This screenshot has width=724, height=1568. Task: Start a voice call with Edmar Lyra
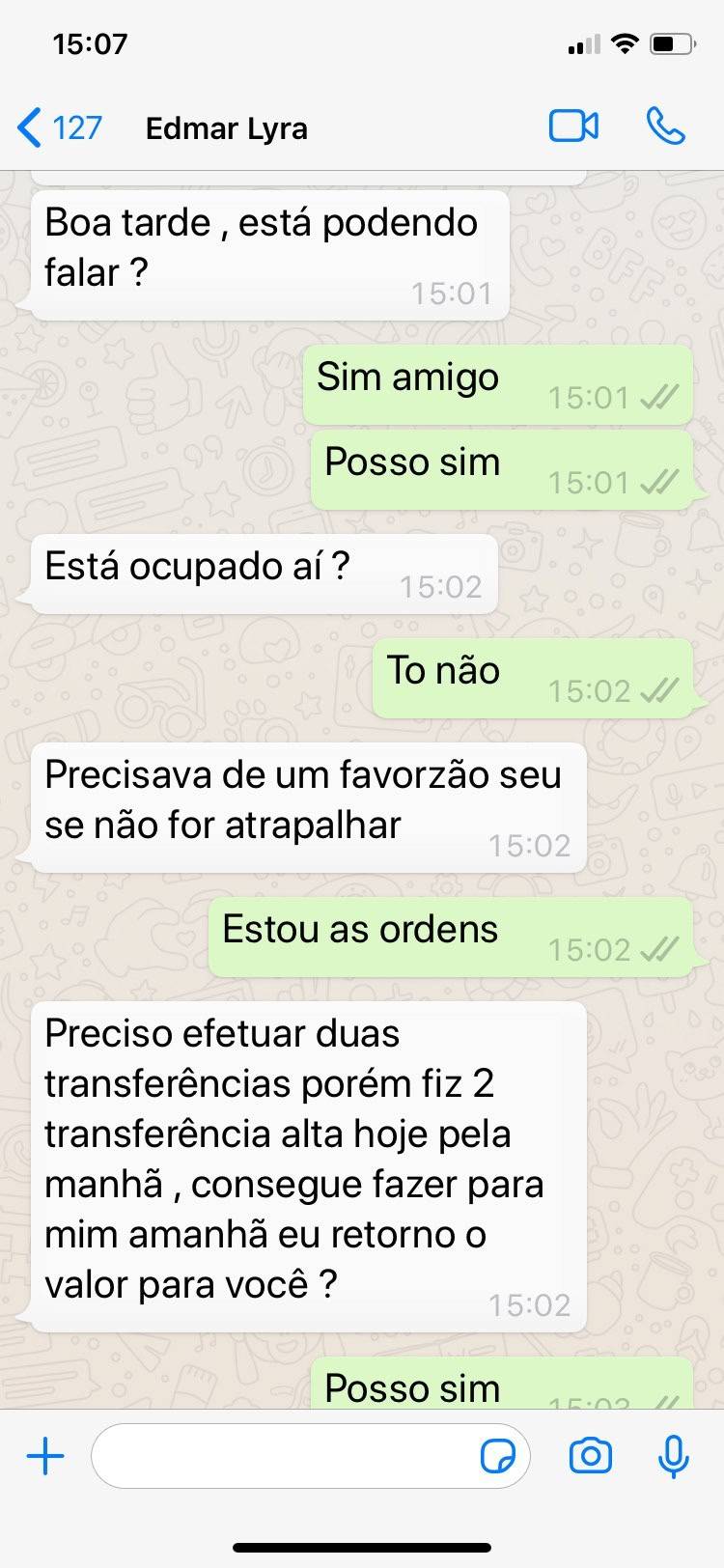(665, 126)
